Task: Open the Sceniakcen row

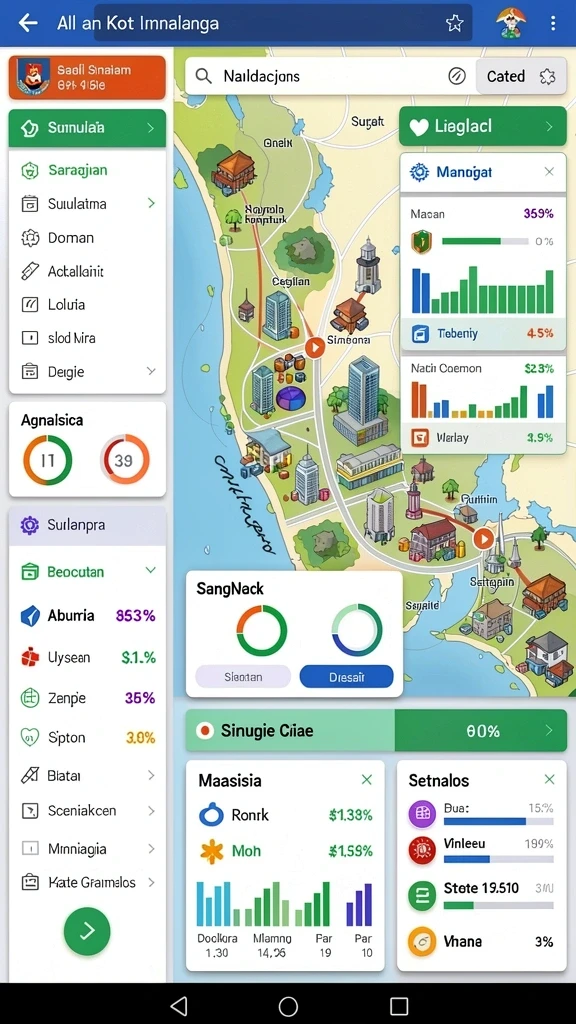Action: tap(88, 811)
